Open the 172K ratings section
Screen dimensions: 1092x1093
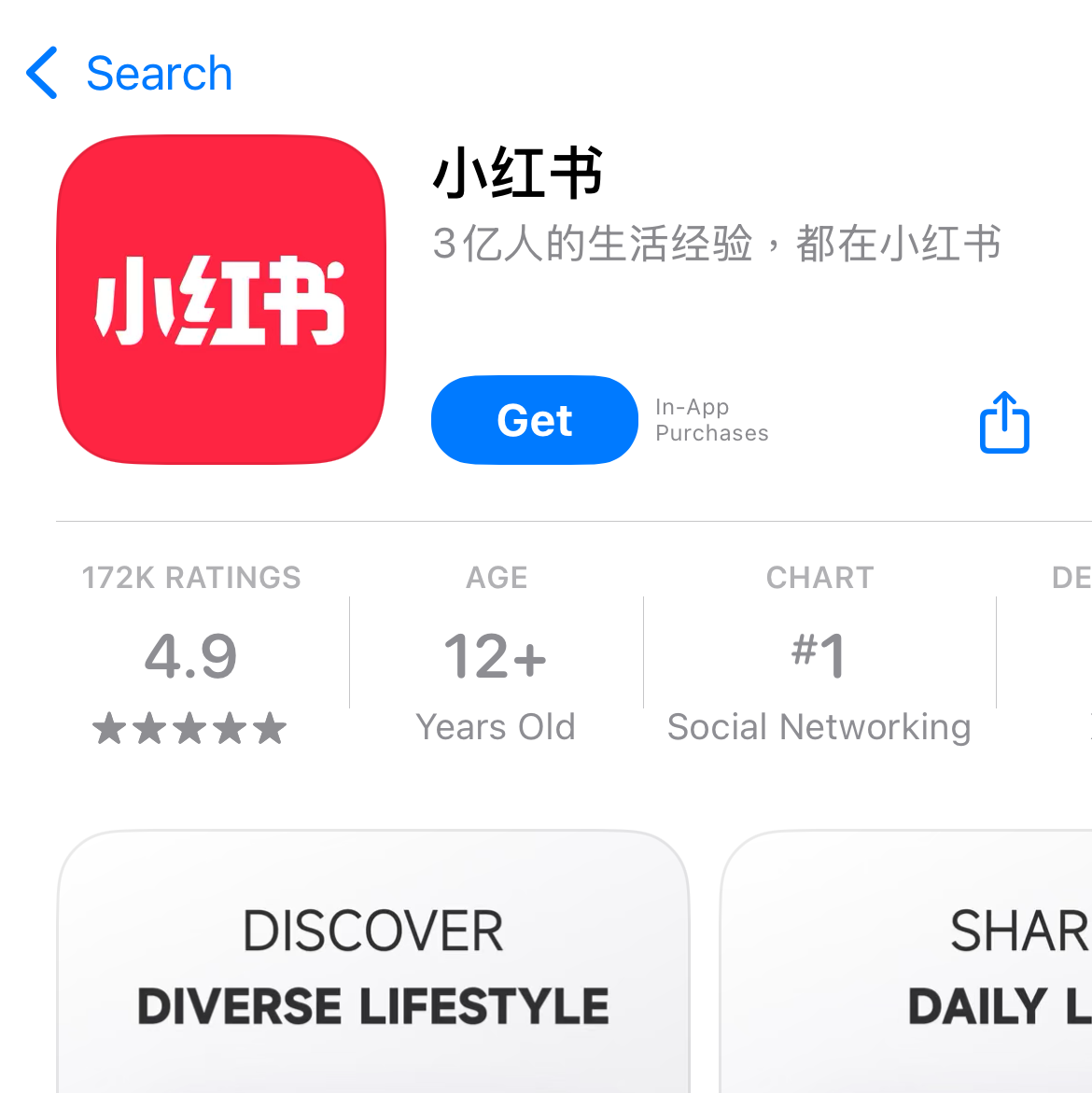(191, 655)
